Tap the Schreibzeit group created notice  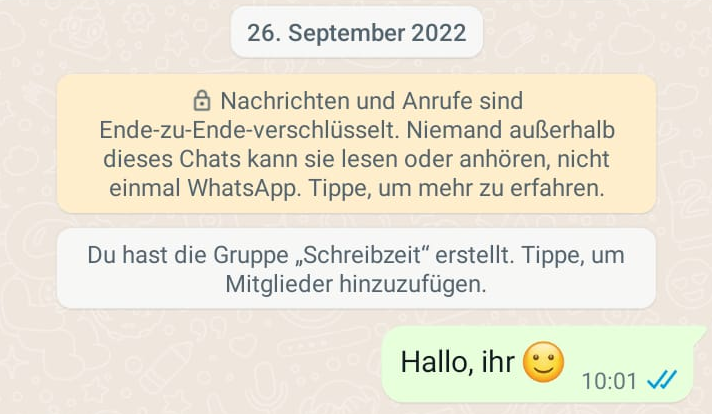pos(356,268)
